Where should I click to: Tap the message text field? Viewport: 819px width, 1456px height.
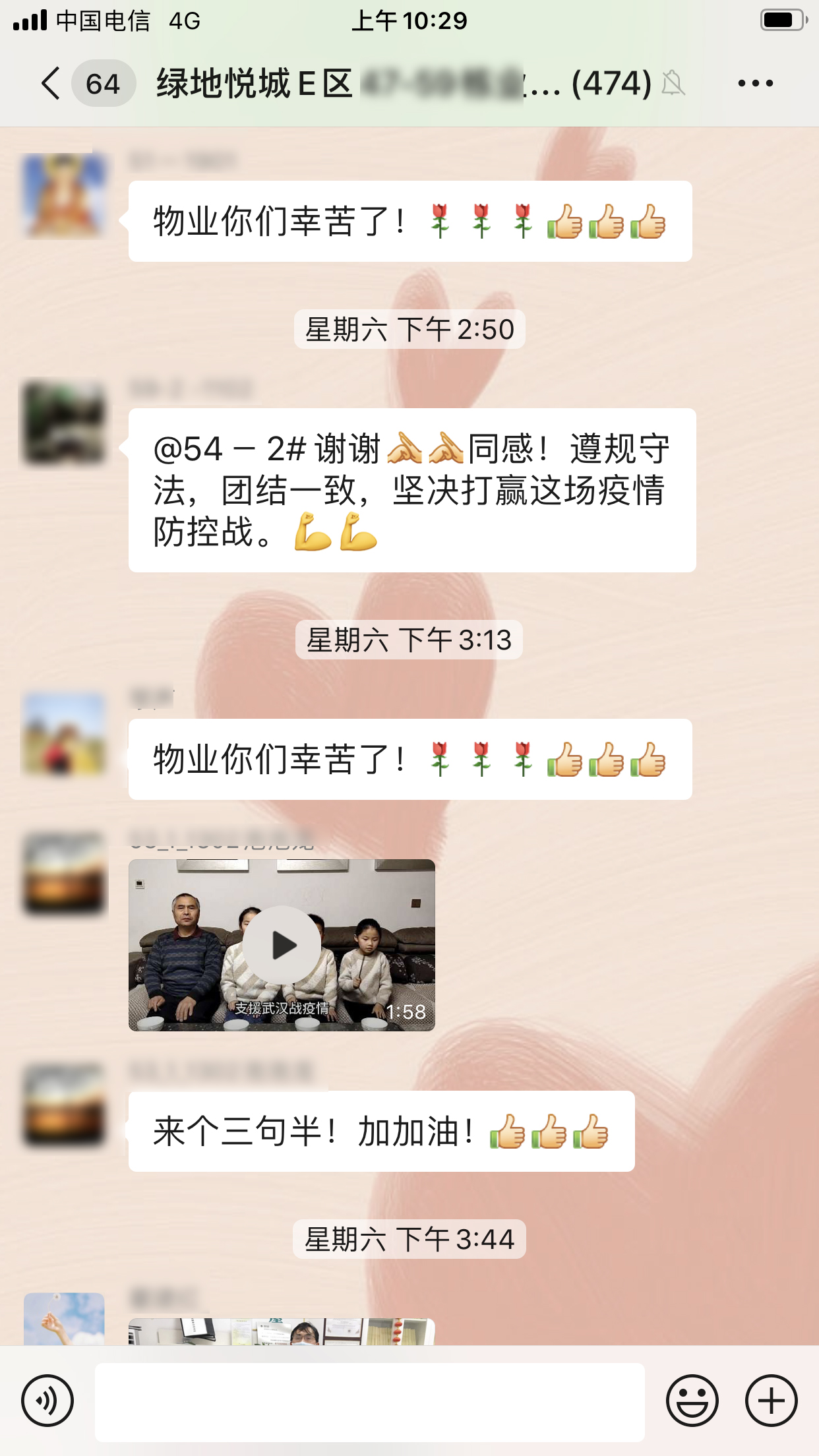pyautogui.click(x=369, y=1401)
